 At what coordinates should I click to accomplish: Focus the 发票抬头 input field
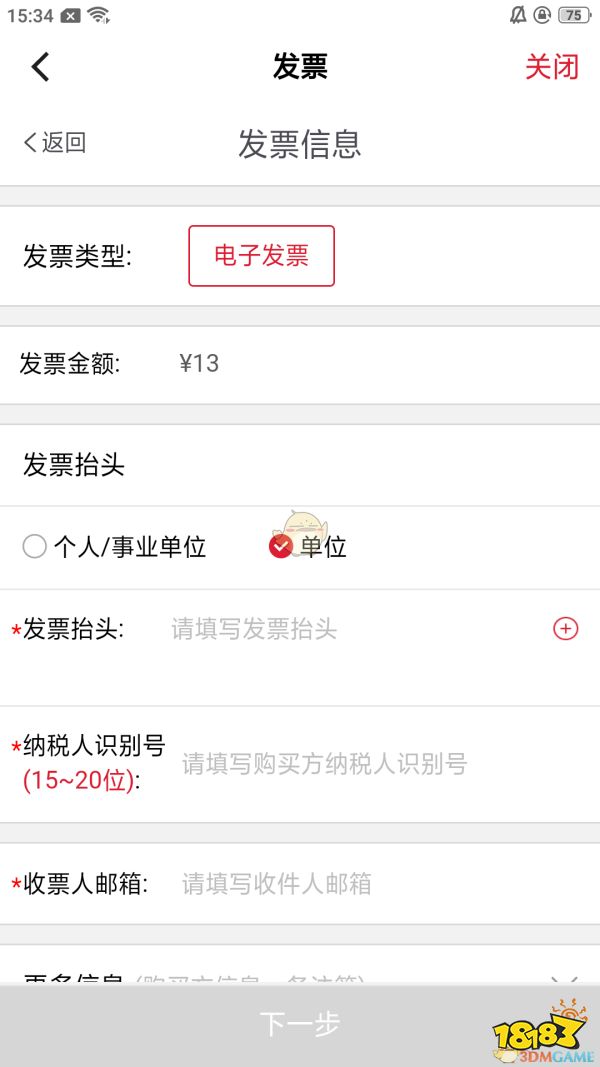pyautogui.click(x=354, y=629)
